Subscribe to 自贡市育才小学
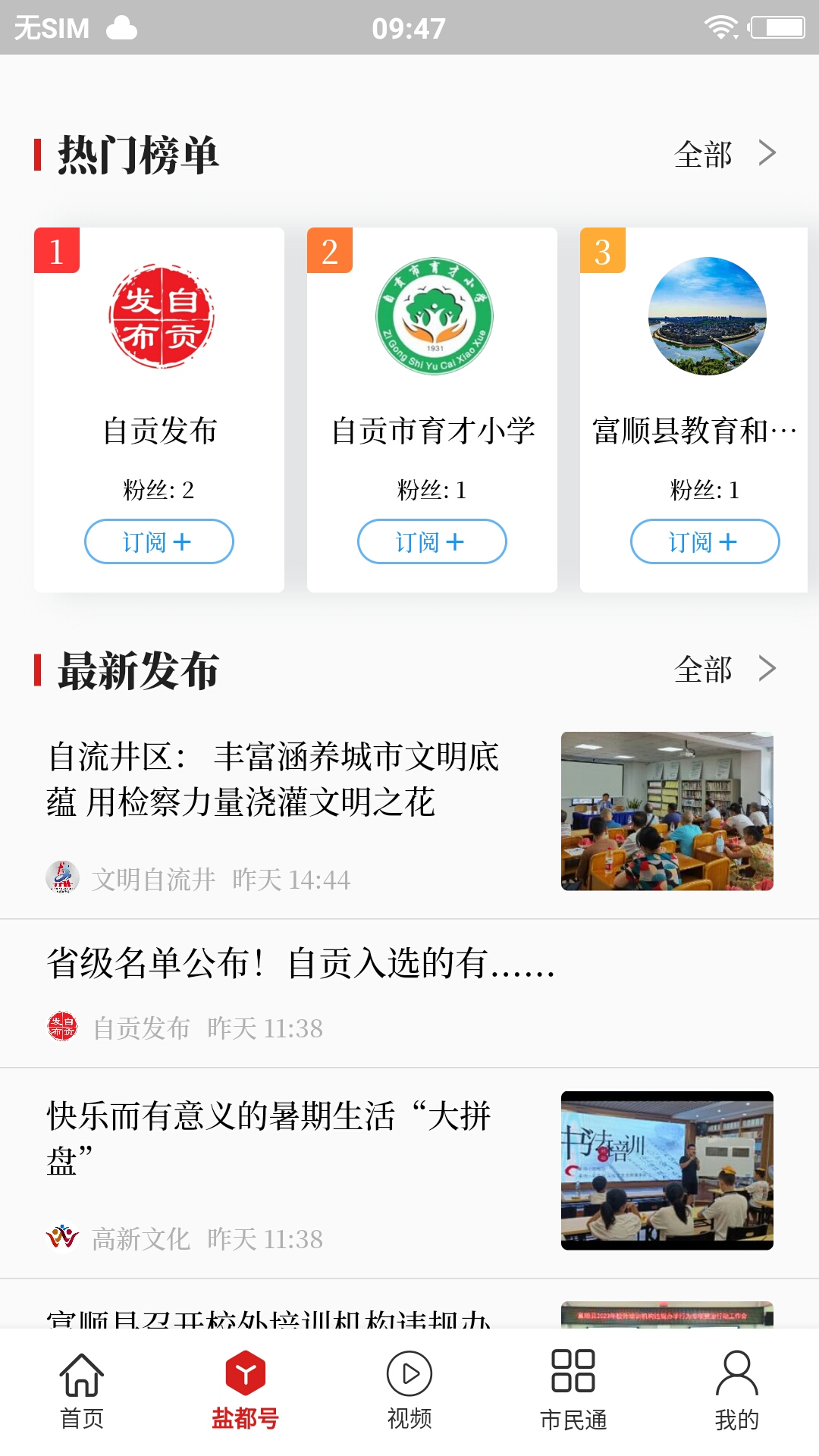This screenshot has height=1456, width=819. (431, 541)
